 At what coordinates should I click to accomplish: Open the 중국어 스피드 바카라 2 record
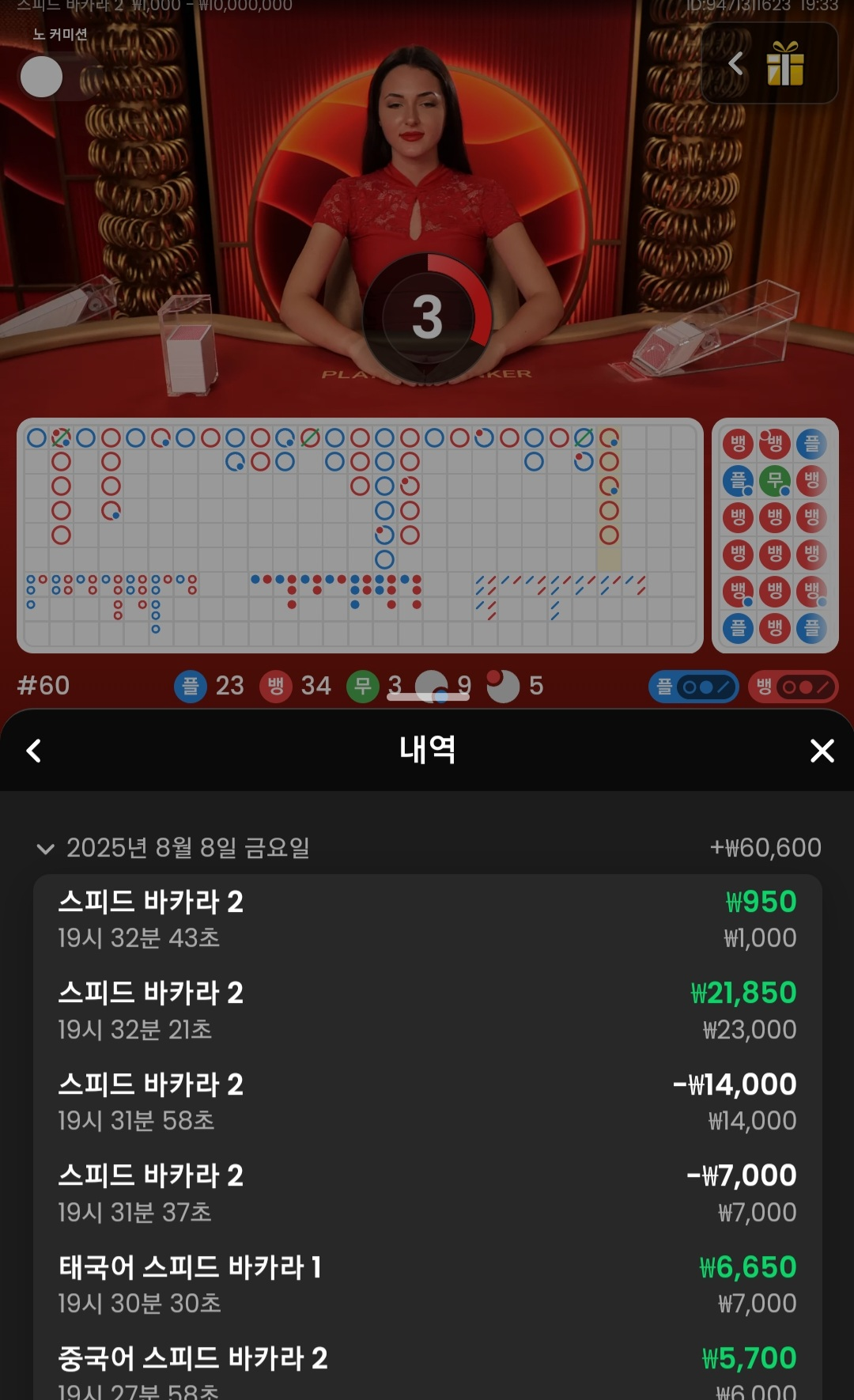coord(427,1372)
